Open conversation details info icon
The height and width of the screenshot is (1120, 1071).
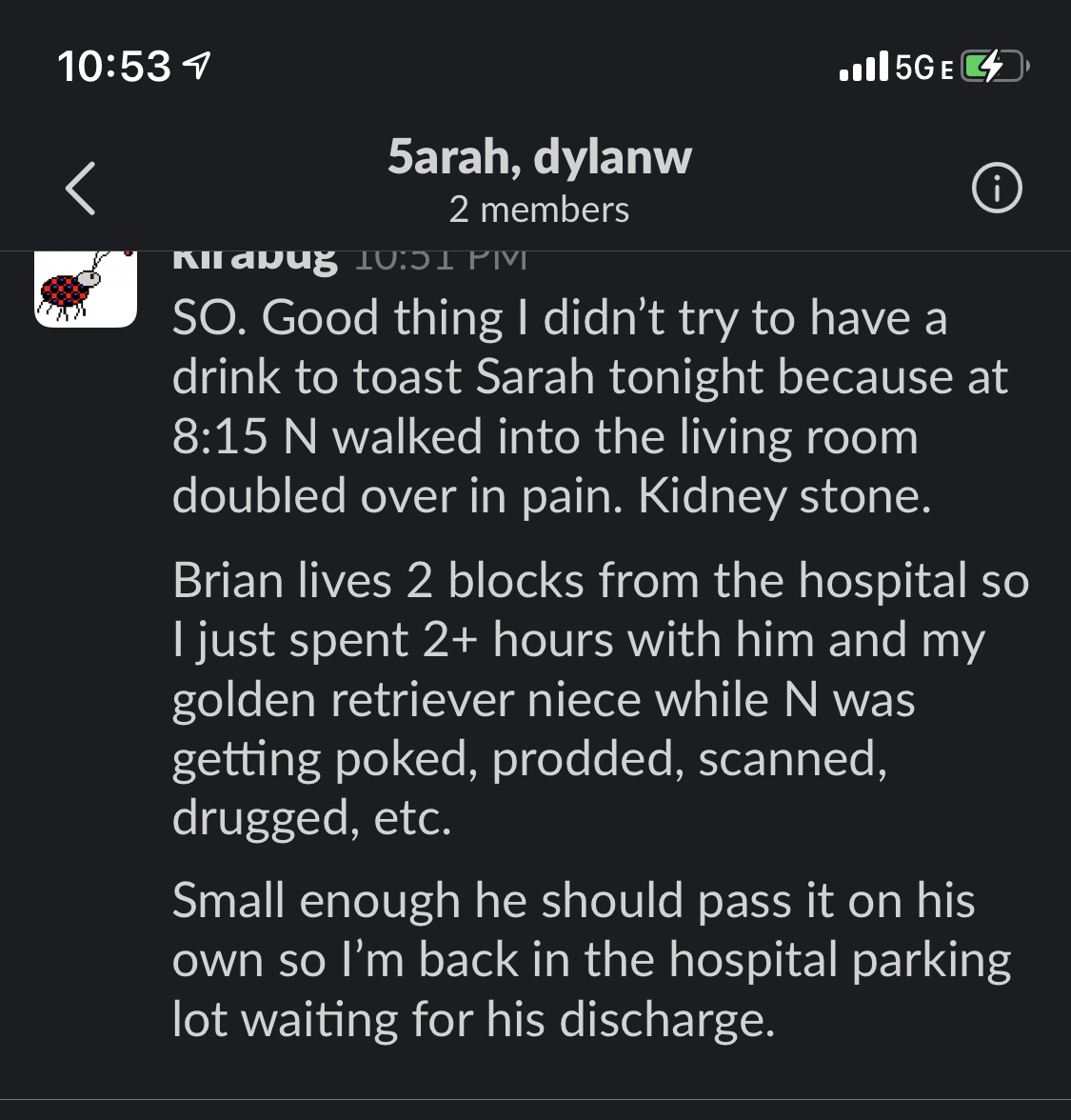[996, 188]
